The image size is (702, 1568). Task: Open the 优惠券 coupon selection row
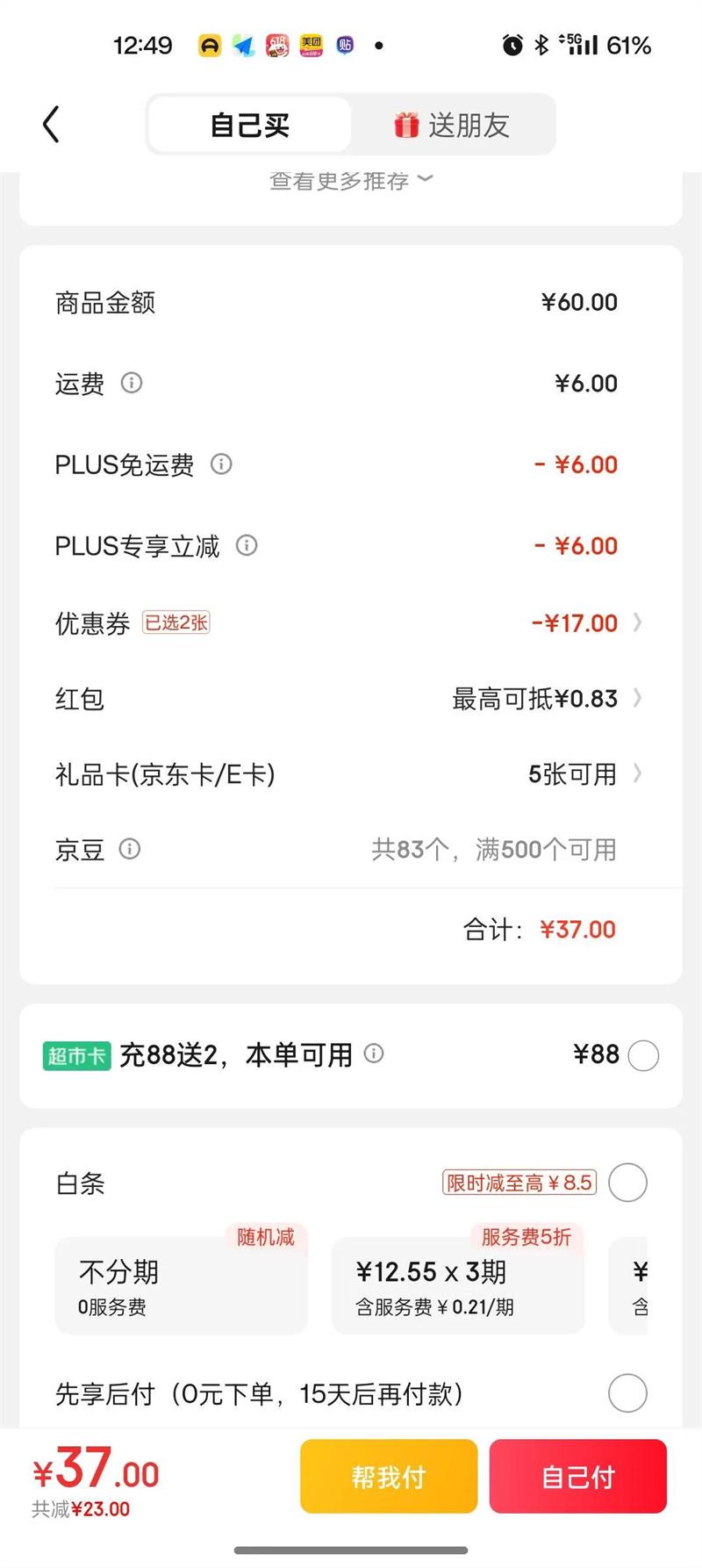[x=350, y=623]
